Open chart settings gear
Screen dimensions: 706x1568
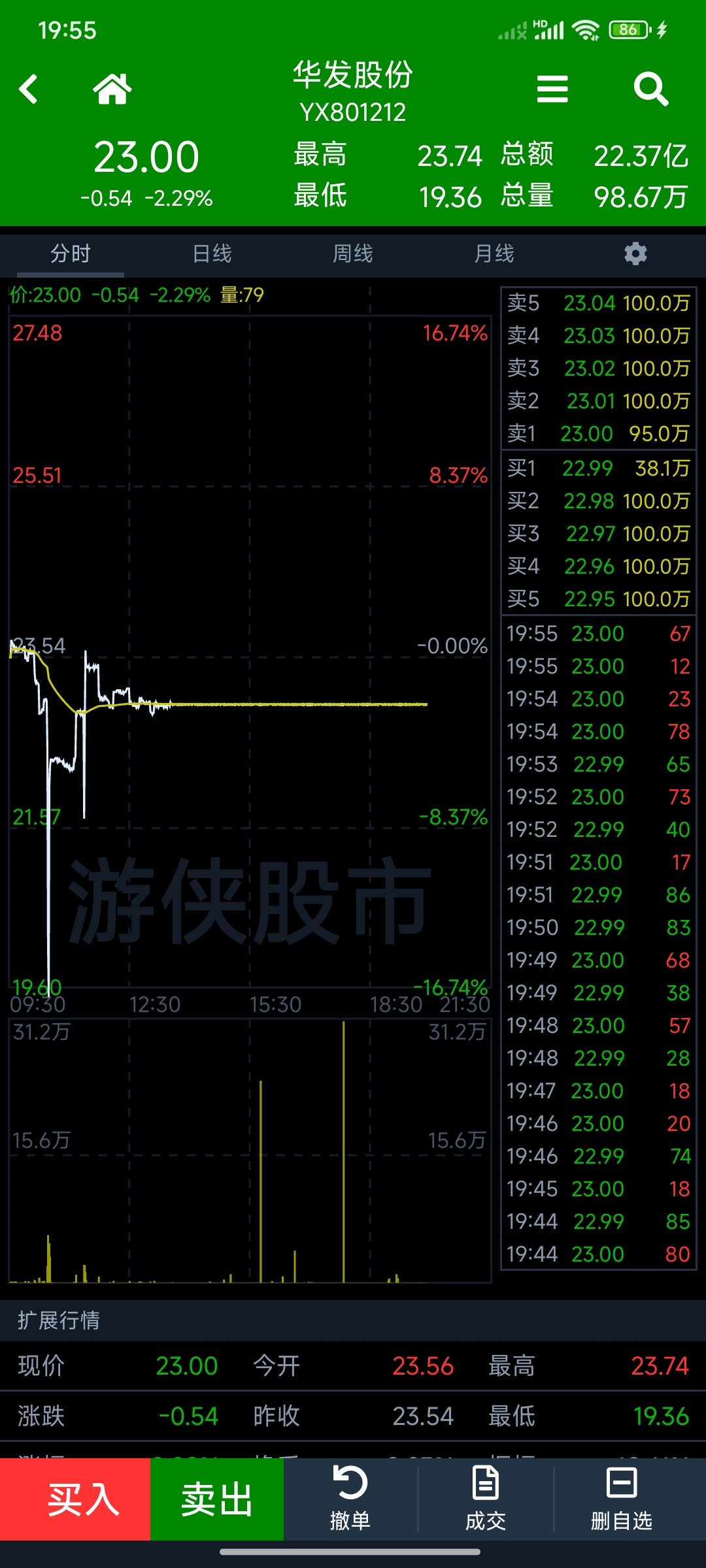(x=635, y=253)
